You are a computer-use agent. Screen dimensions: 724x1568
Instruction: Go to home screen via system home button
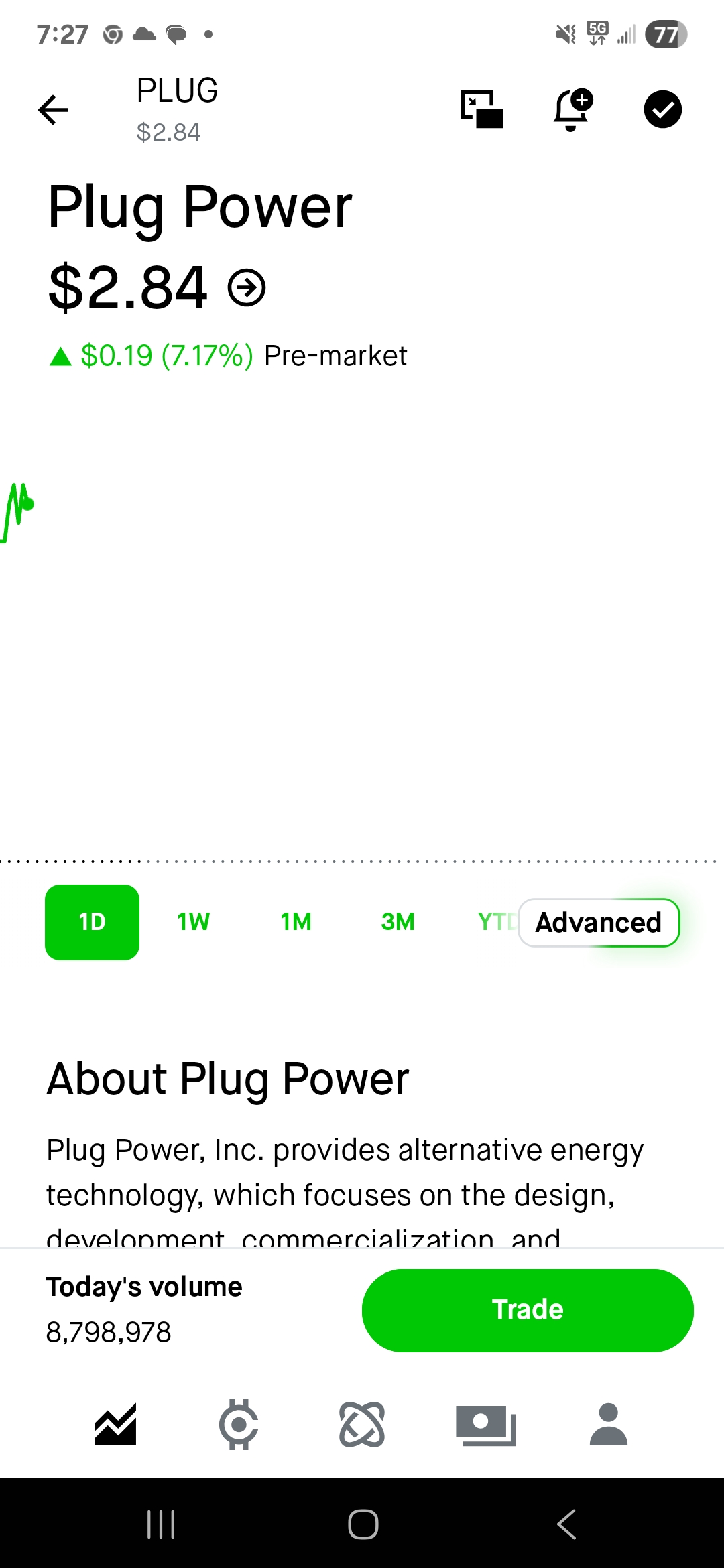(363, 1524)
